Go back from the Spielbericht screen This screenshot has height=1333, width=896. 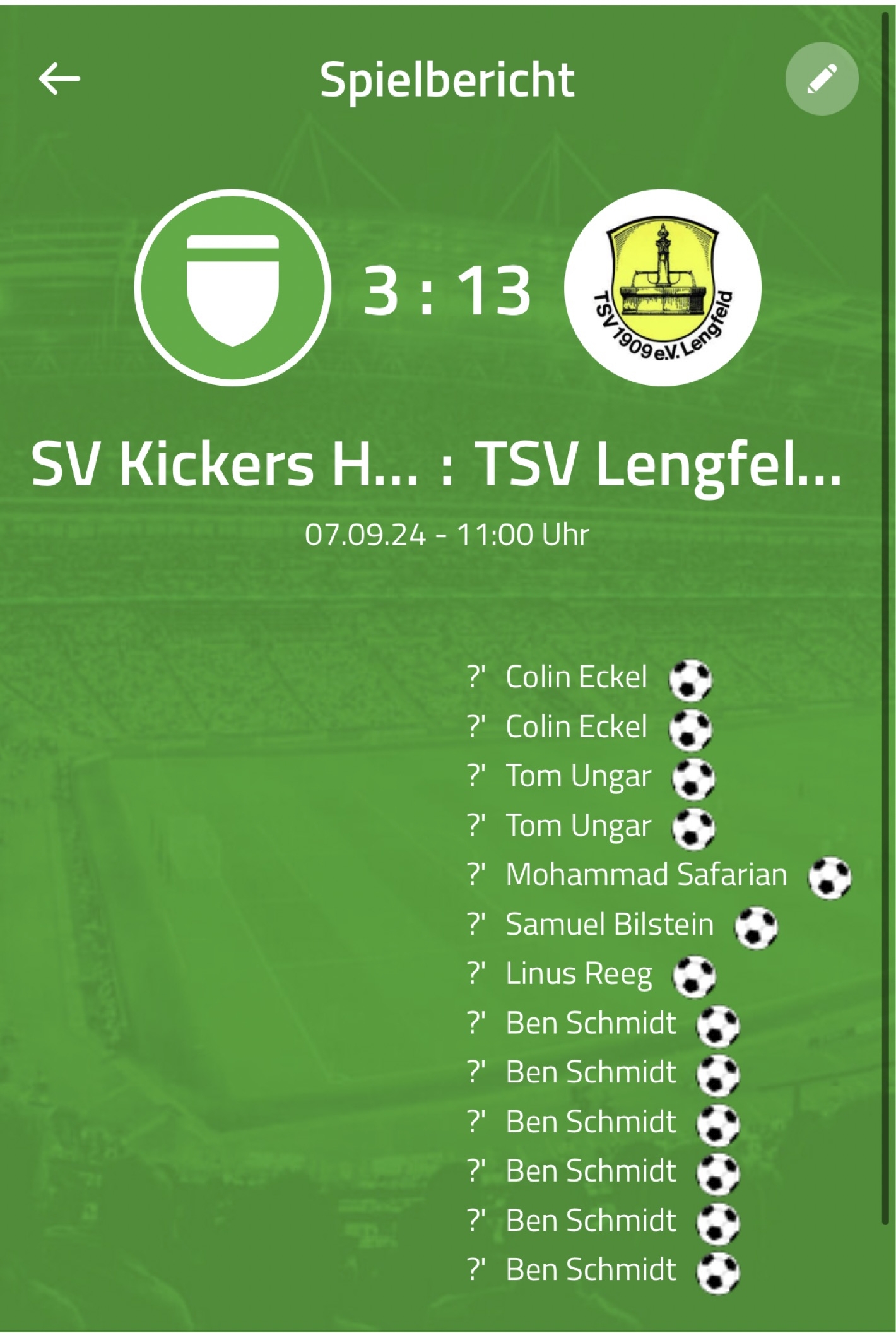[59, 79]
